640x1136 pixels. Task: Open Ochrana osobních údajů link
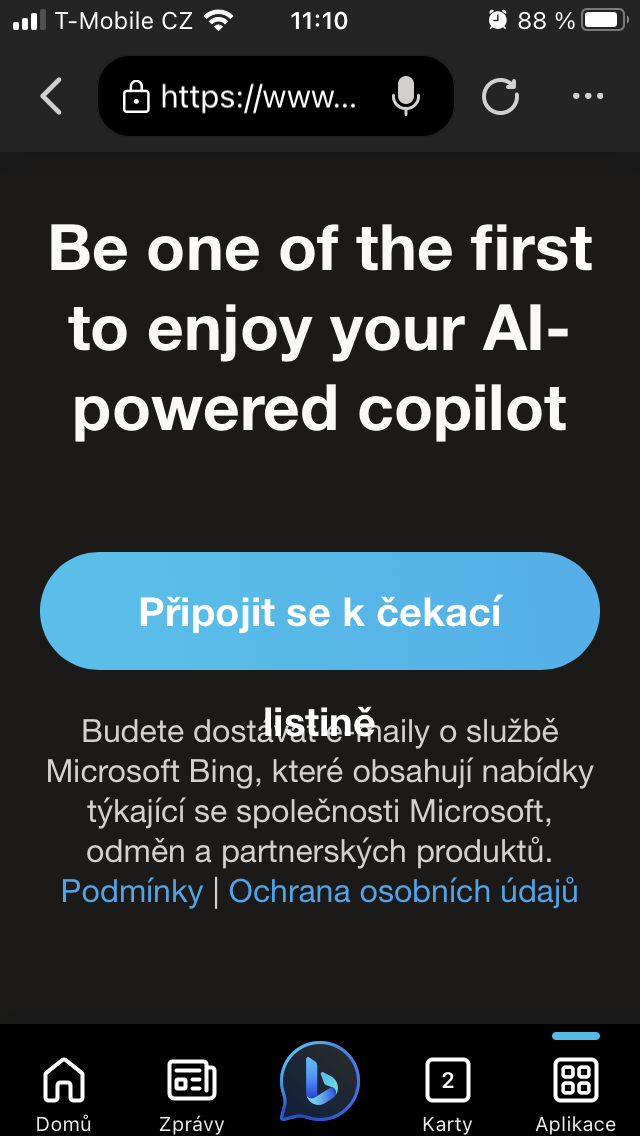[403, 891]
